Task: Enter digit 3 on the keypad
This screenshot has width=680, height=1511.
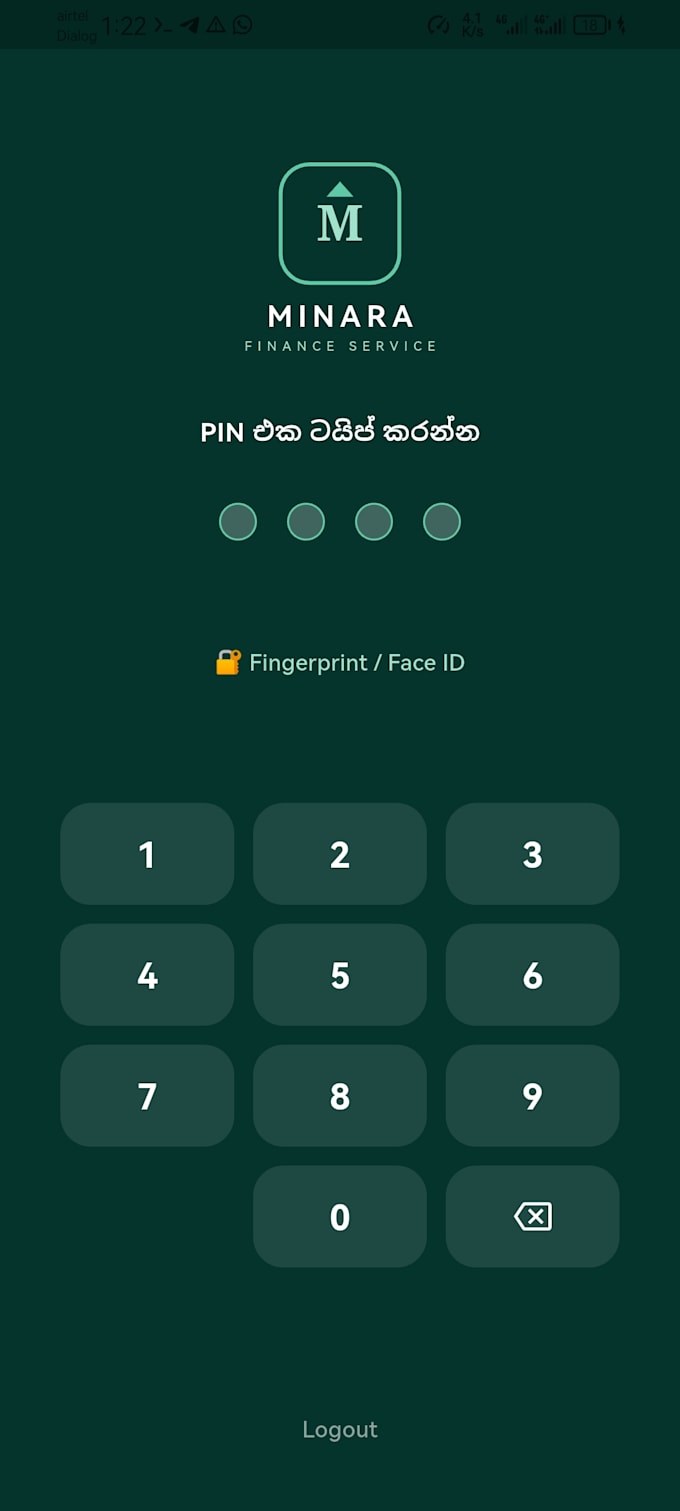Action: (532, 854)
